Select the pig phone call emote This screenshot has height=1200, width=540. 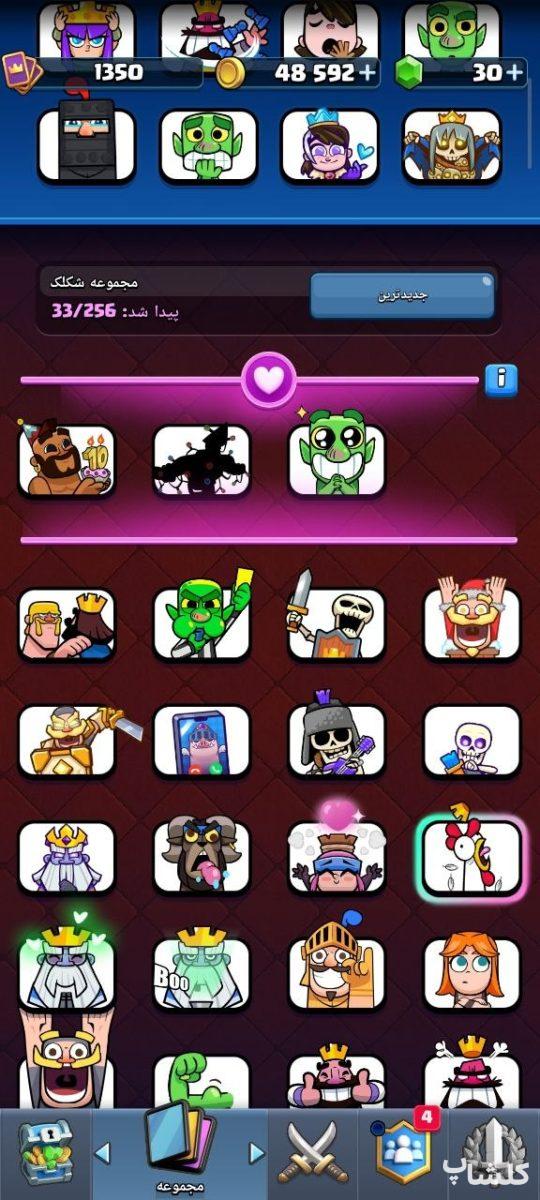(x=202, y=741)
